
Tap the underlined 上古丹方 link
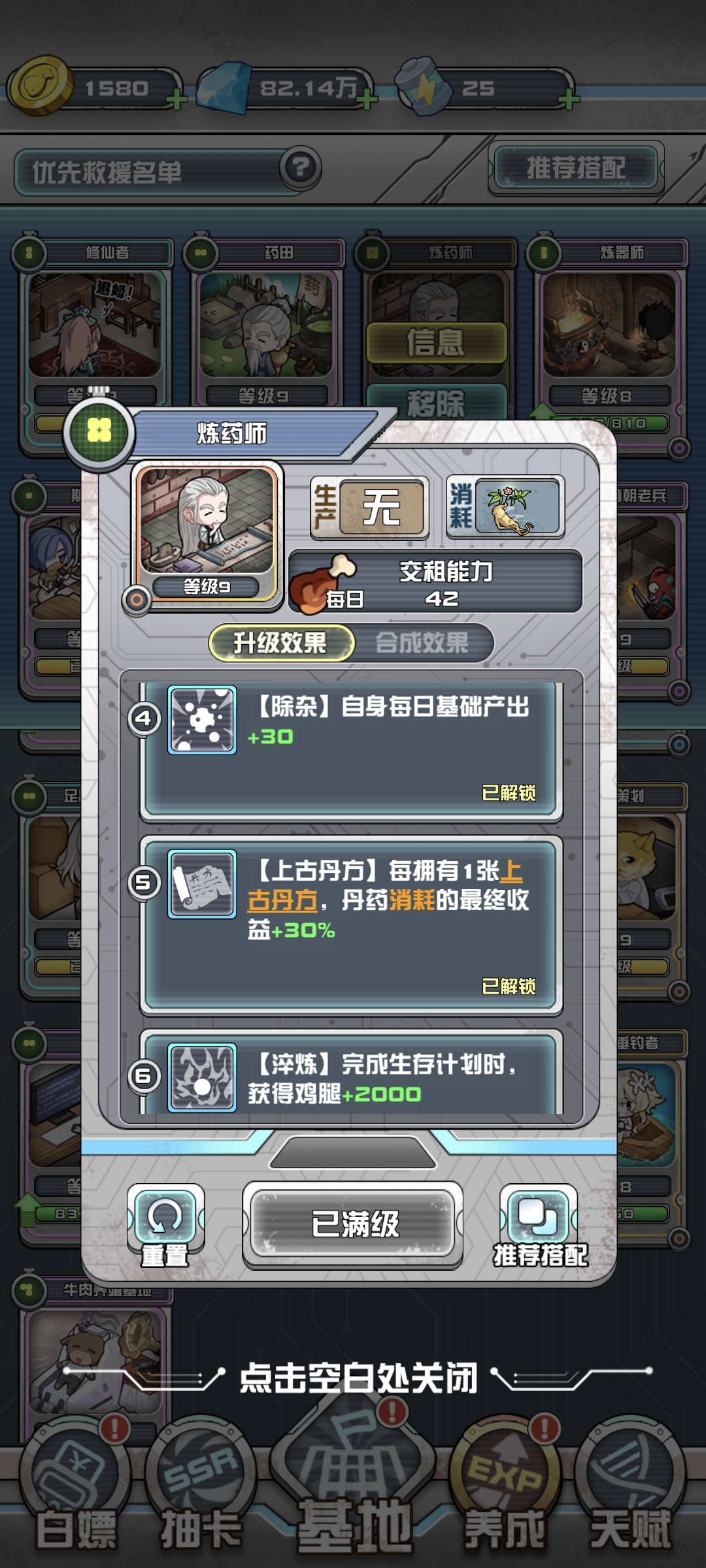[x=282, y=900]
